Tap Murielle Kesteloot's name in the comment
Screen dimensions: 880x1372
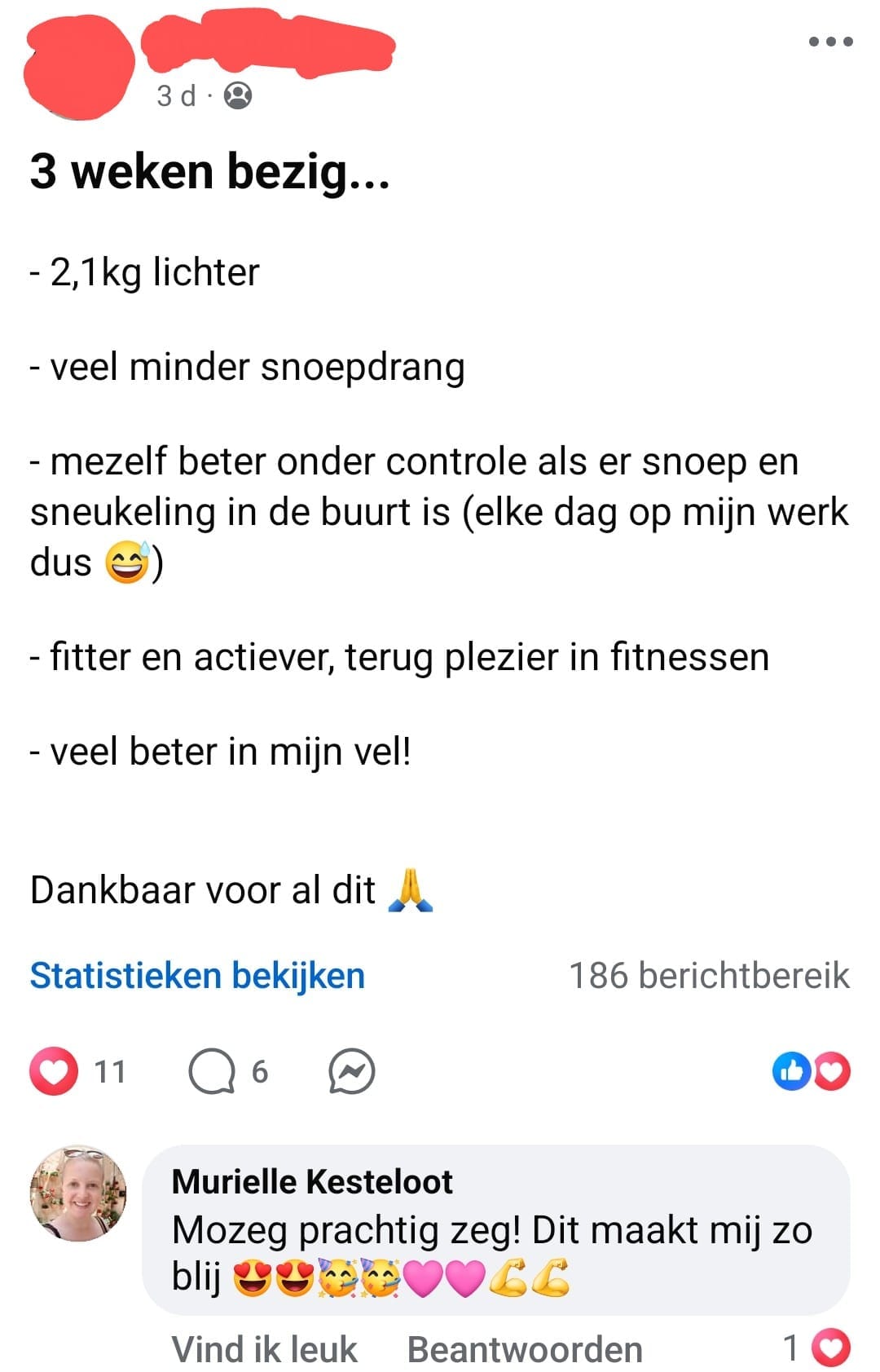point(312,1181)
